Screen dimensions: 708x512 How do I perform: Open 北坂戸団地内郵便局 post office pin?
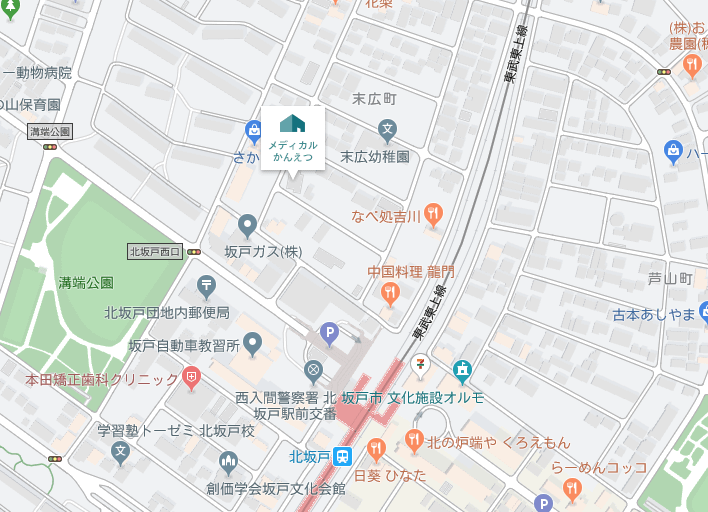point(206,286)
